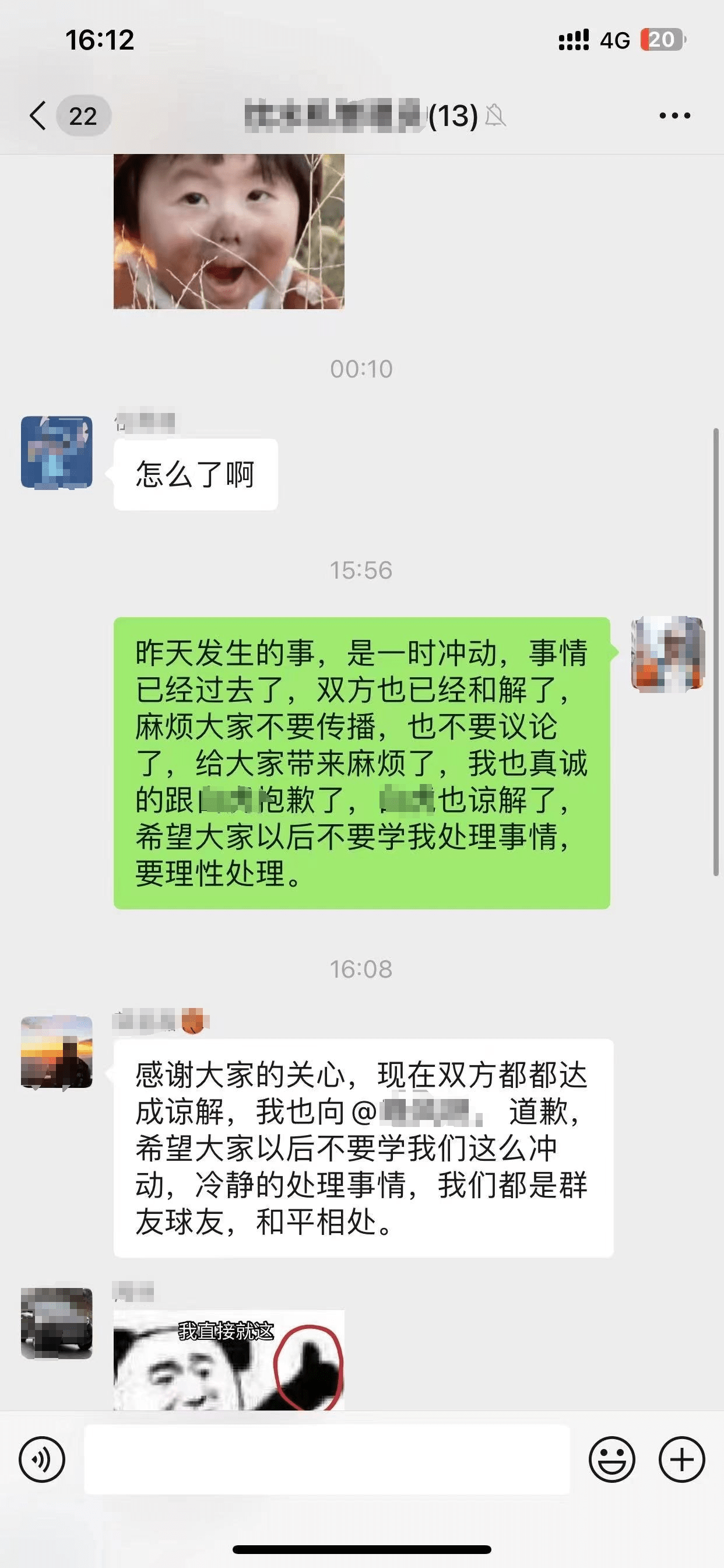Image resolution: width=724 pixels, height=1568 pixels.
Task: Open avatar of the 感谢大家的关心 sender
Action: click(57, 1052)
